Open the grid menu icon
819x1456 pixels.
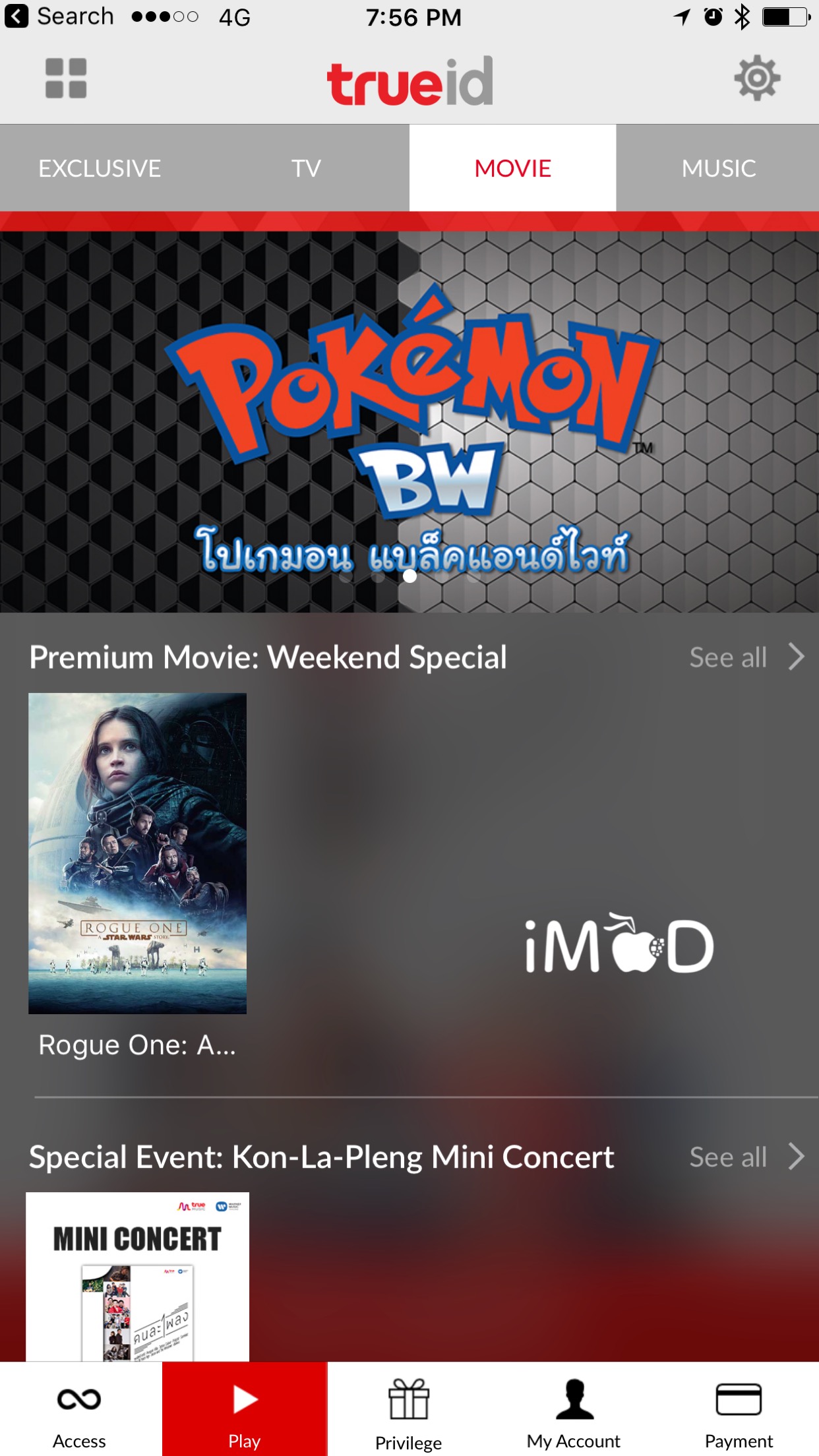(x=65, y=78)
